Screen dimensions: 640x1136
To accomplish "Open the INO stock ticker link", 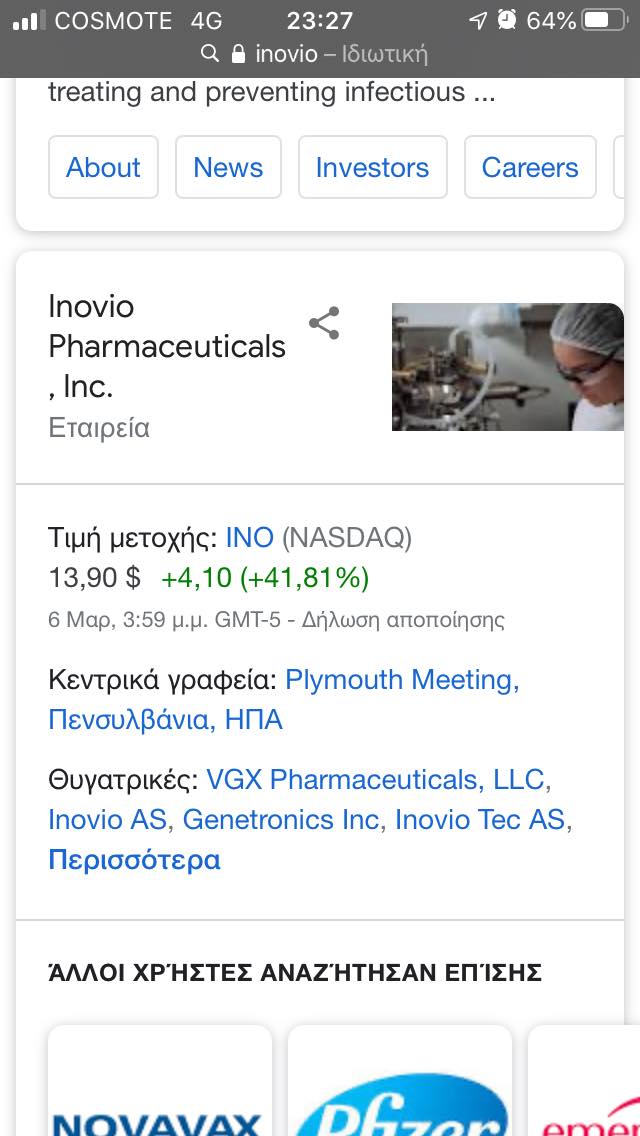I will click(249, 538).
